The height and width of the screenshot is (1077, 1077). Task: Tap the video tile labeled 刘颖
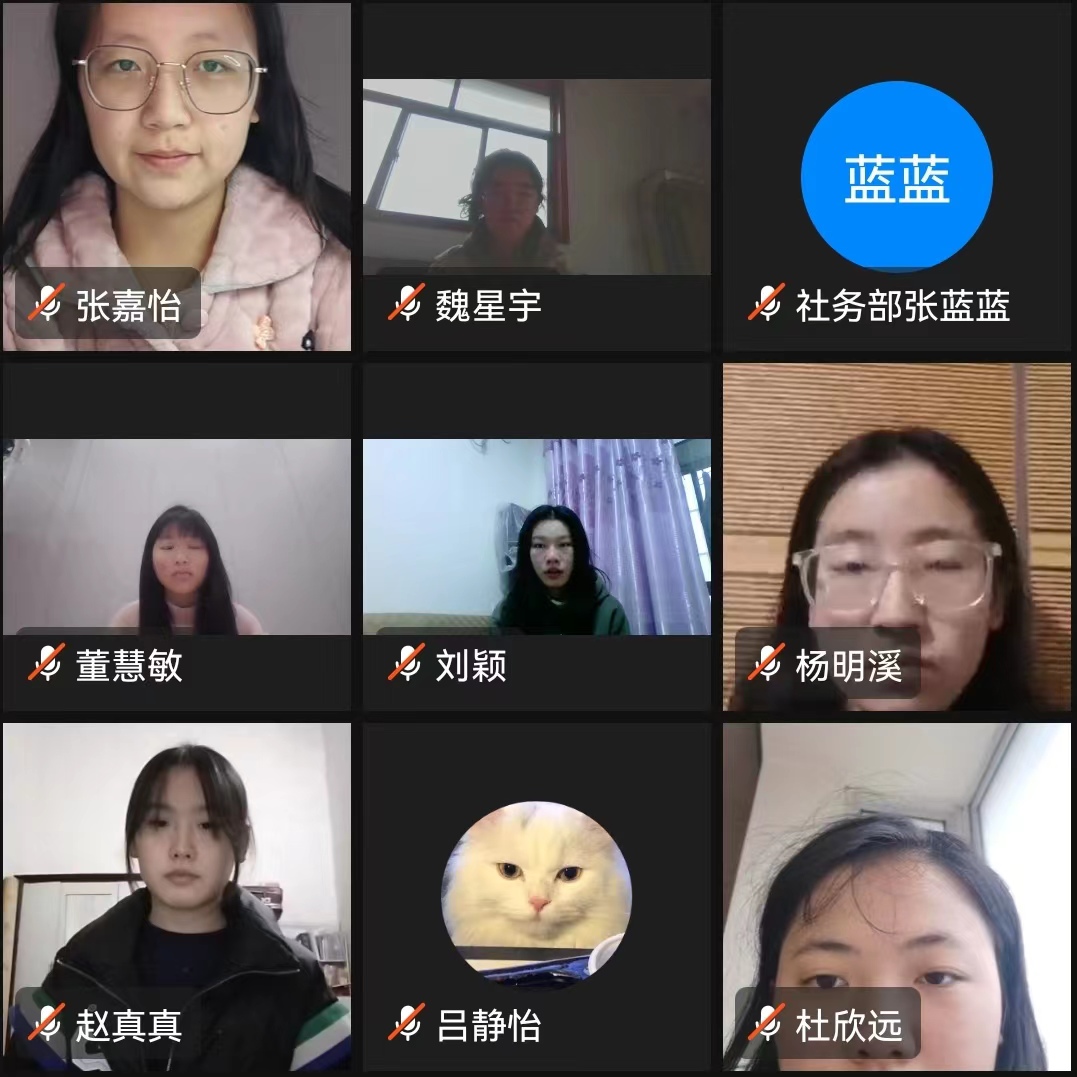click(537, 537)
